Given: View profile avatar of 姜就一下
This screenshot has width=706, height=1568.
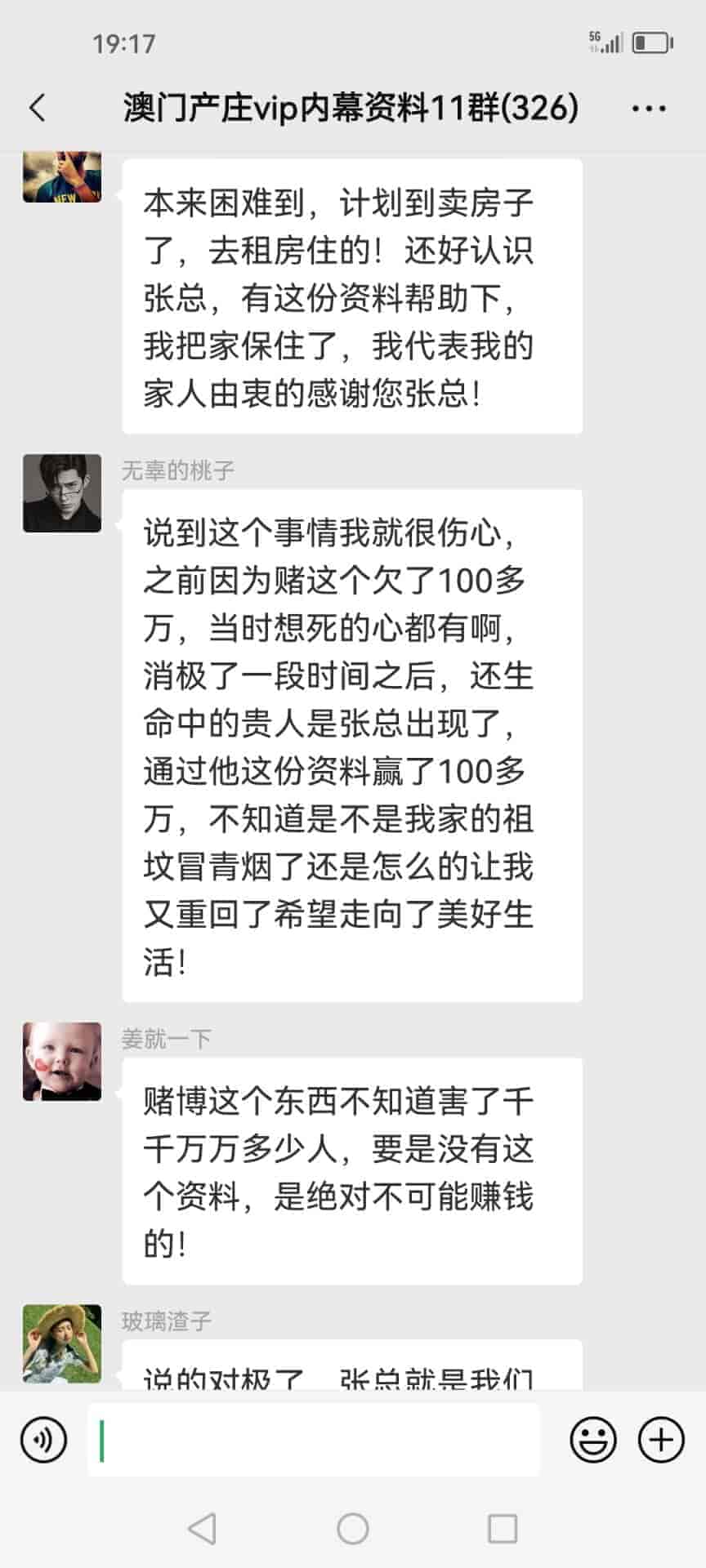Looking at the screenshot, I should (62, 1062).
